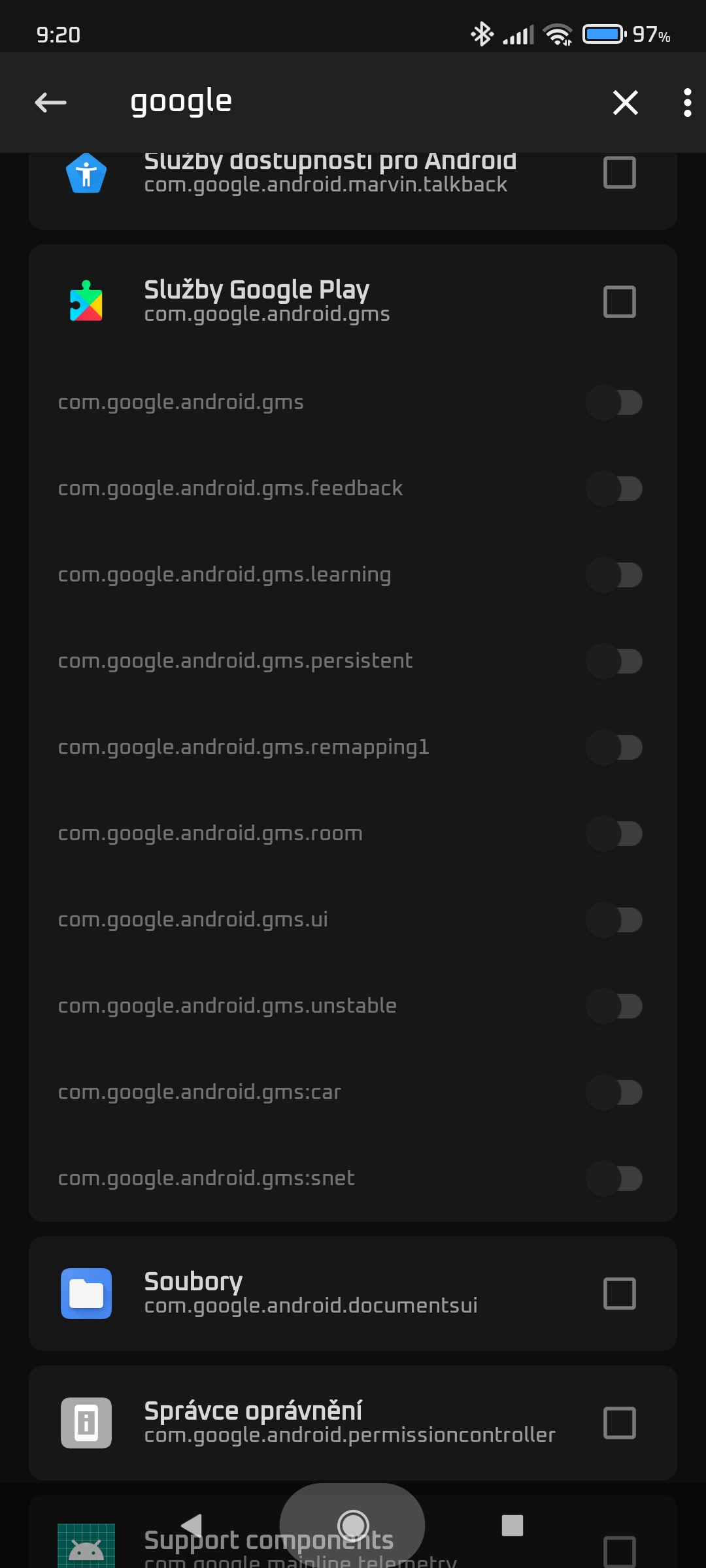Check the Správce oprávnění checkbox
Viewport: 706px width, 1568px height.
point(619,1423)
